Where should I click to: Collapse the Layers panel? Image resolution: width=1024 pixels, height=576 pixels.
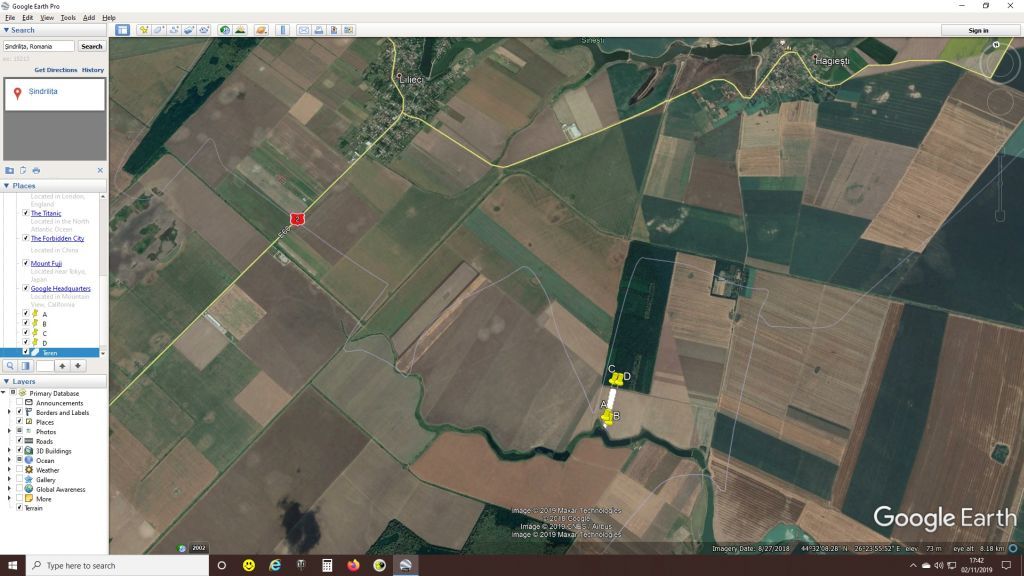[6, 381]
